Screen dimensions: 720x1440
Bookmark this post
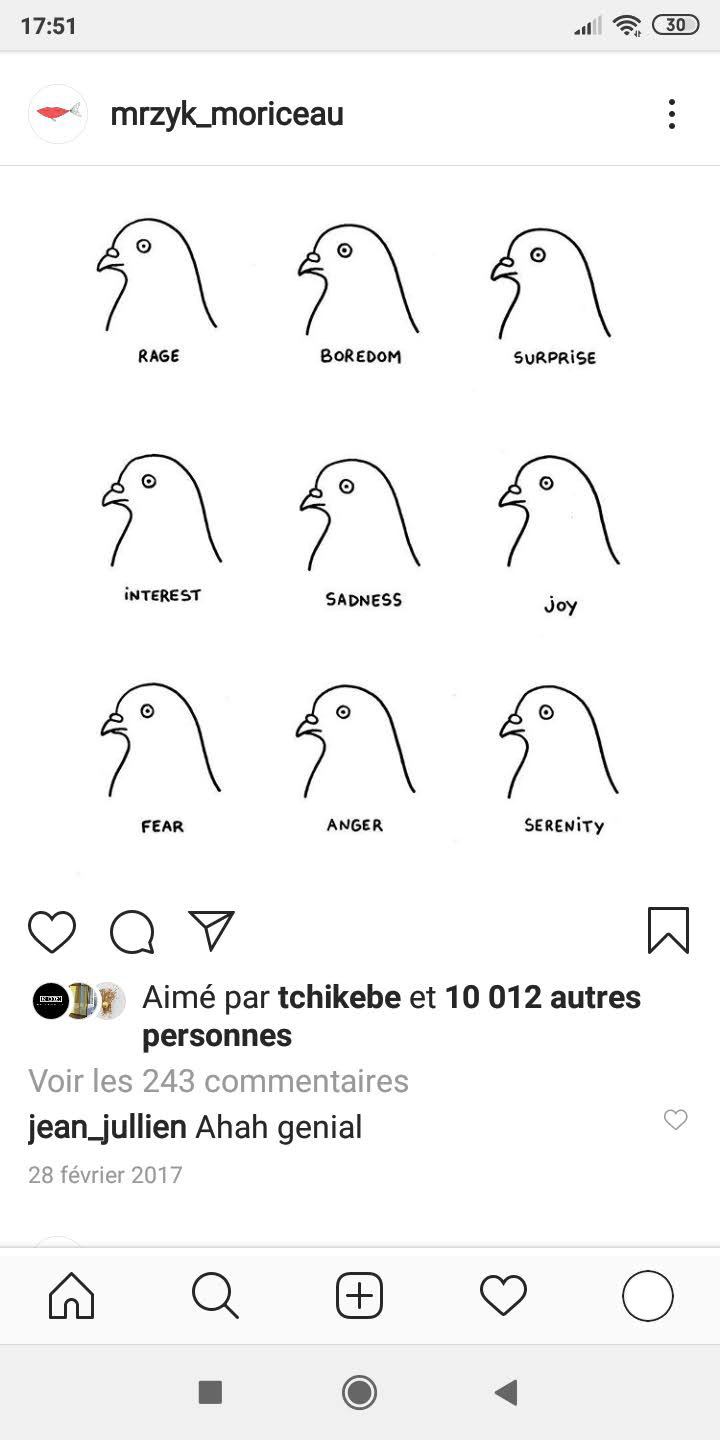[668, 930]
